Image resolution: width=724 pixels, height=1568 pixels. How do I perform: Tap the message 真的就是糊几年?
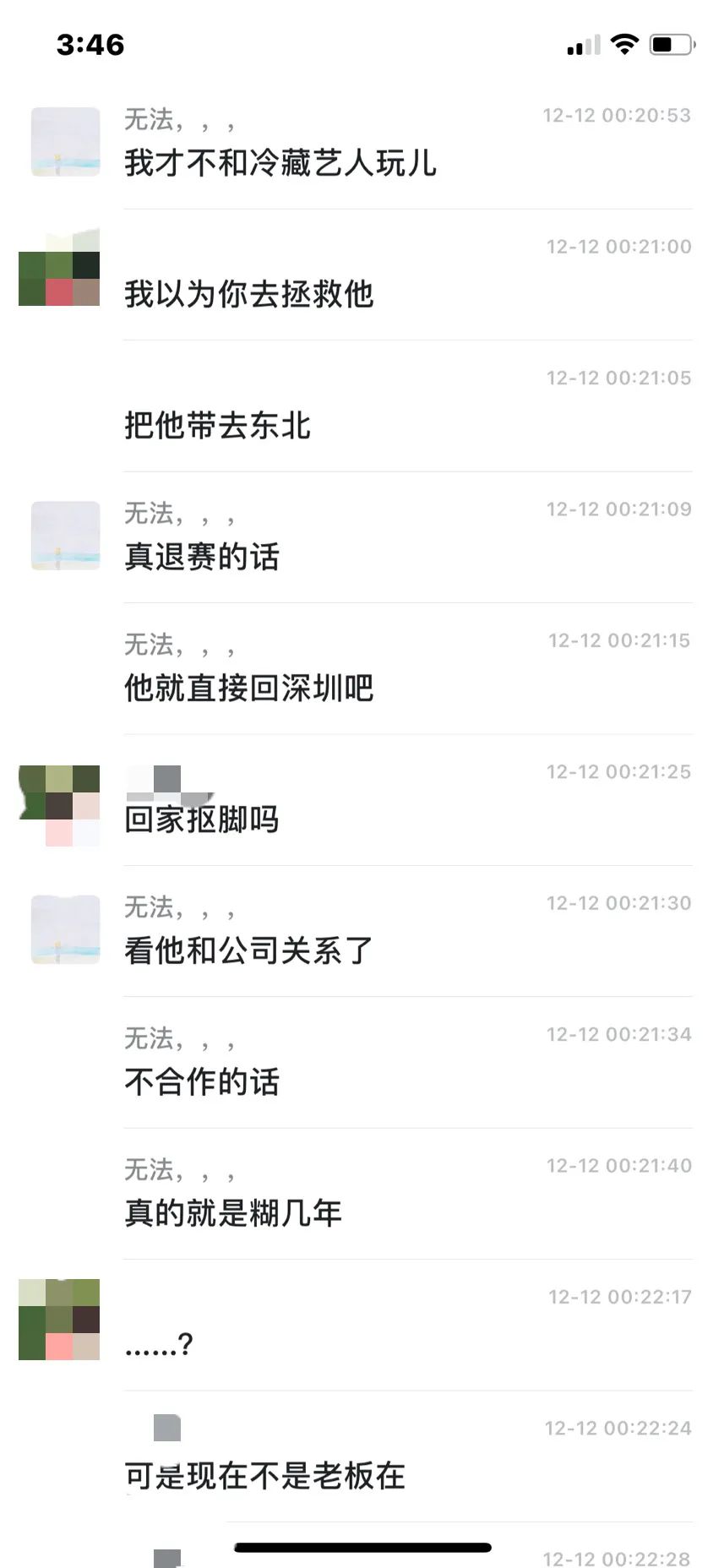click(232, 1212)
